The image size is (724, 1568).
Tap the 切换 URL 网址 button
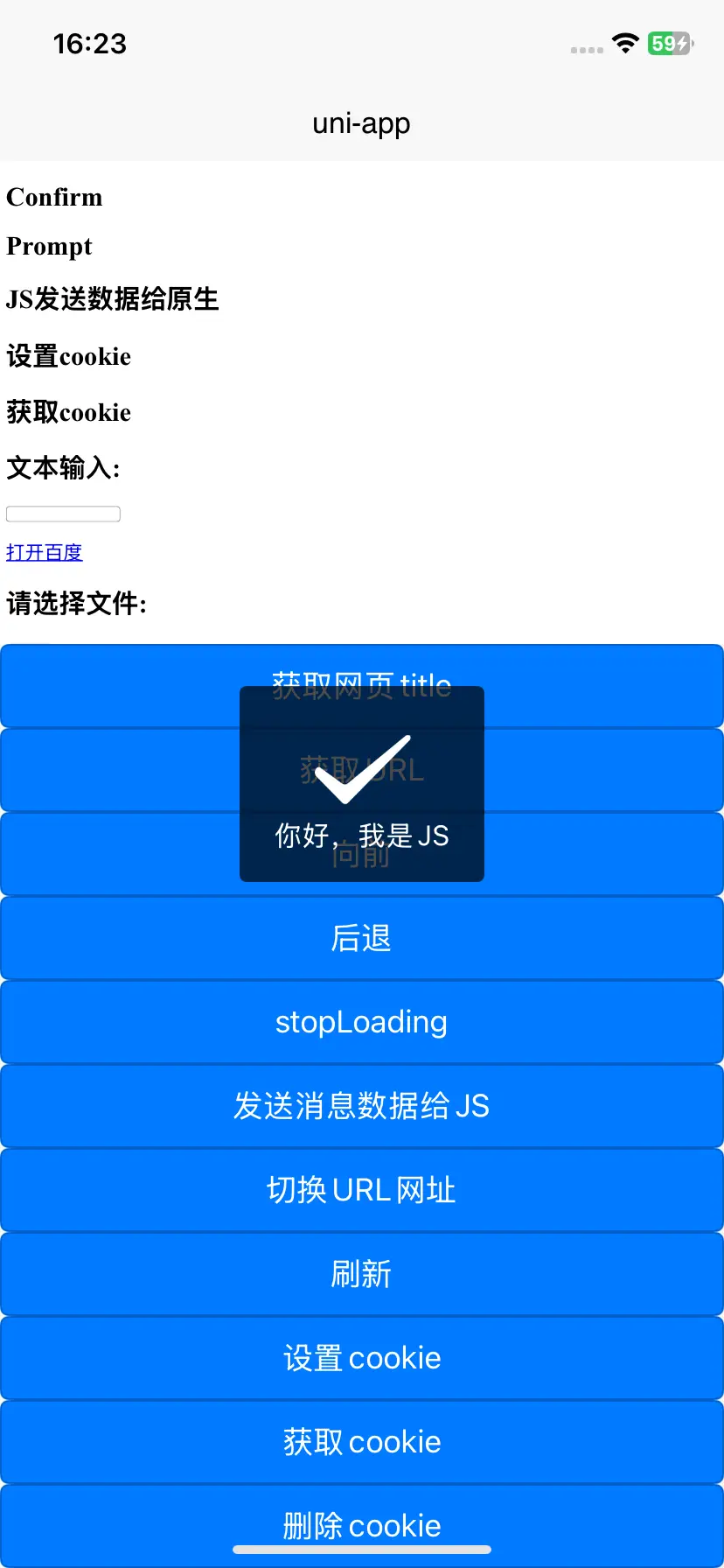(361, 1190)
